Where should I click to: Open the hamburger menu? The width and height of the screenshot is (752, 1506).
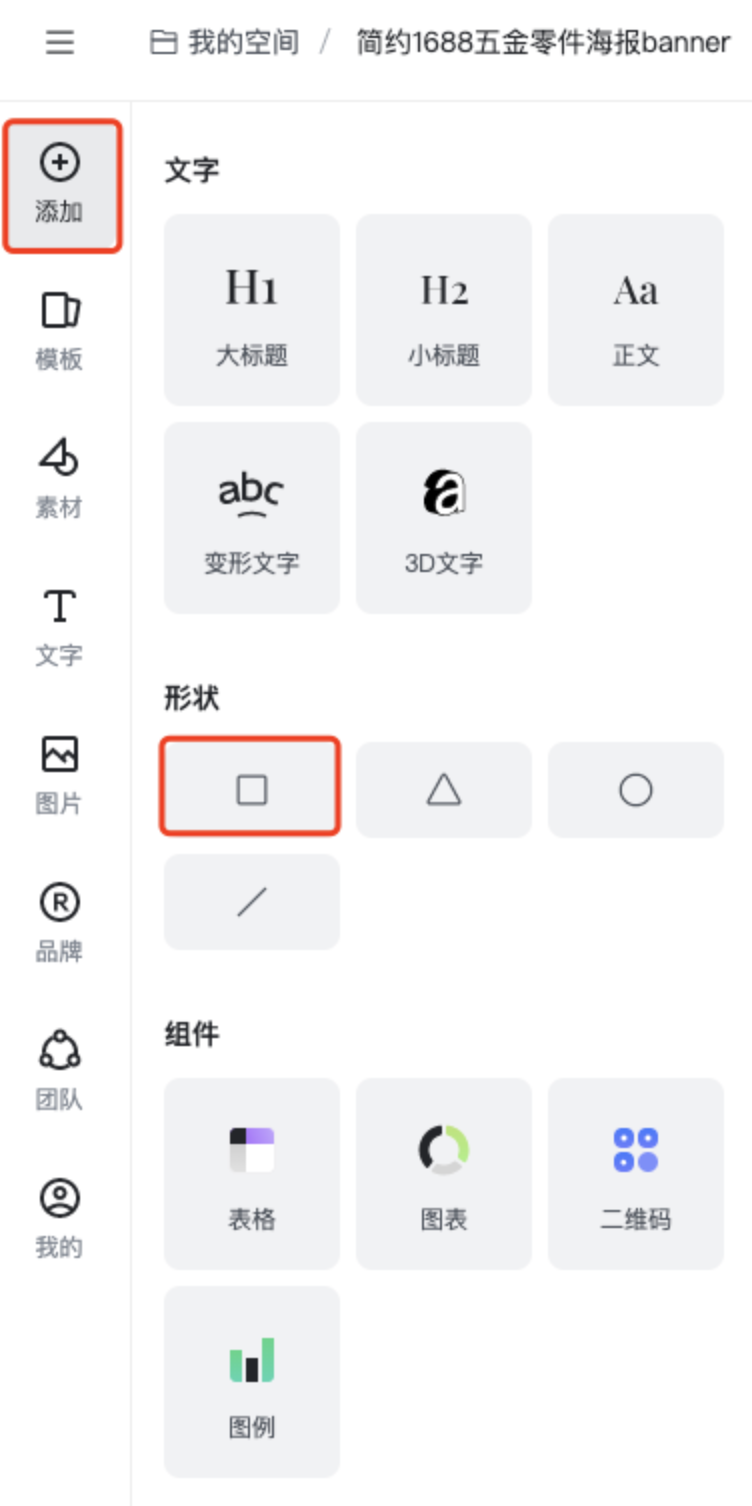tap(60, 43)
